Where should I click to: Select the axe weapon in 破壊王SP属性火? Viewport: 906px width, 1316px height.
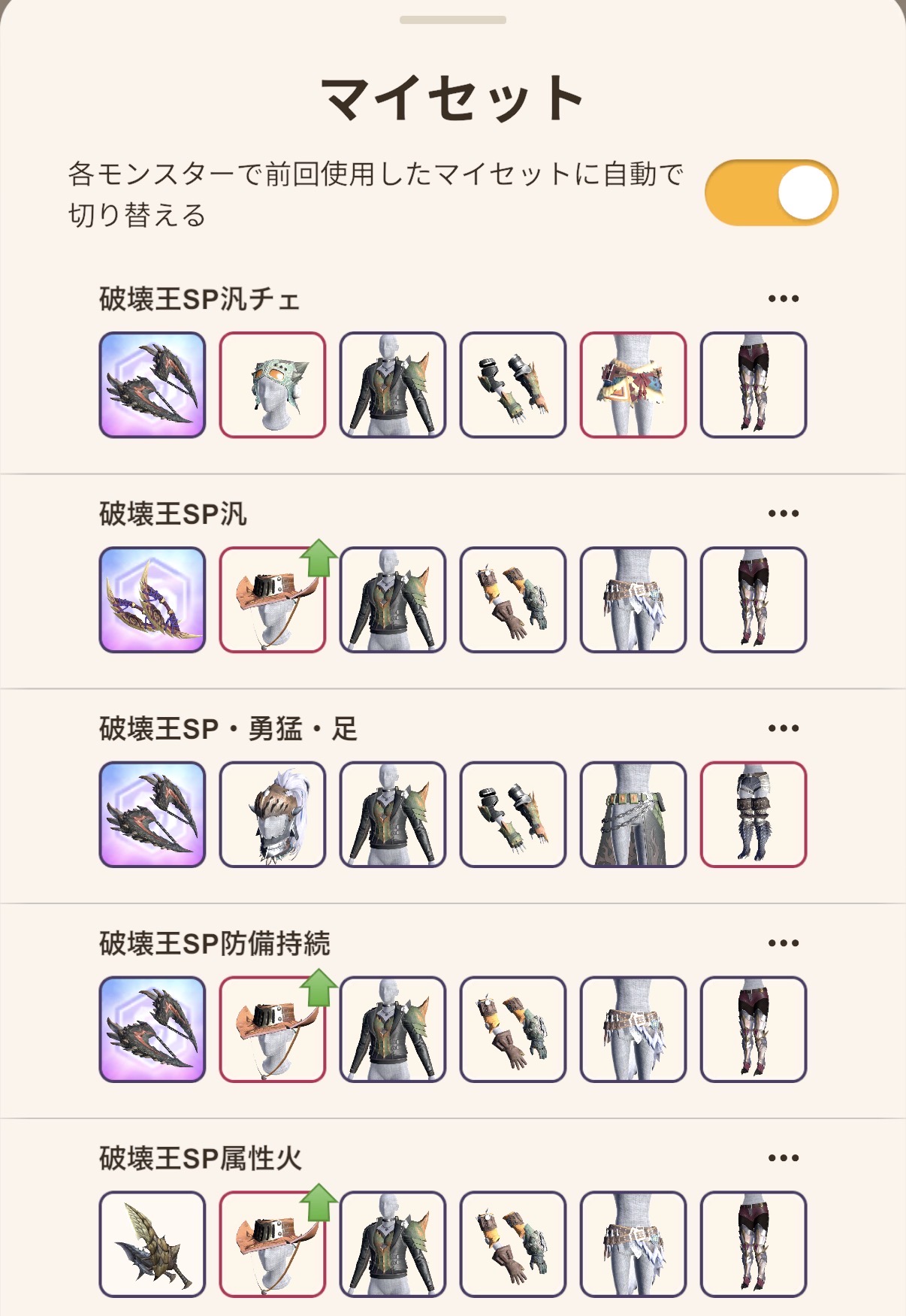(x=153, y=1245)
